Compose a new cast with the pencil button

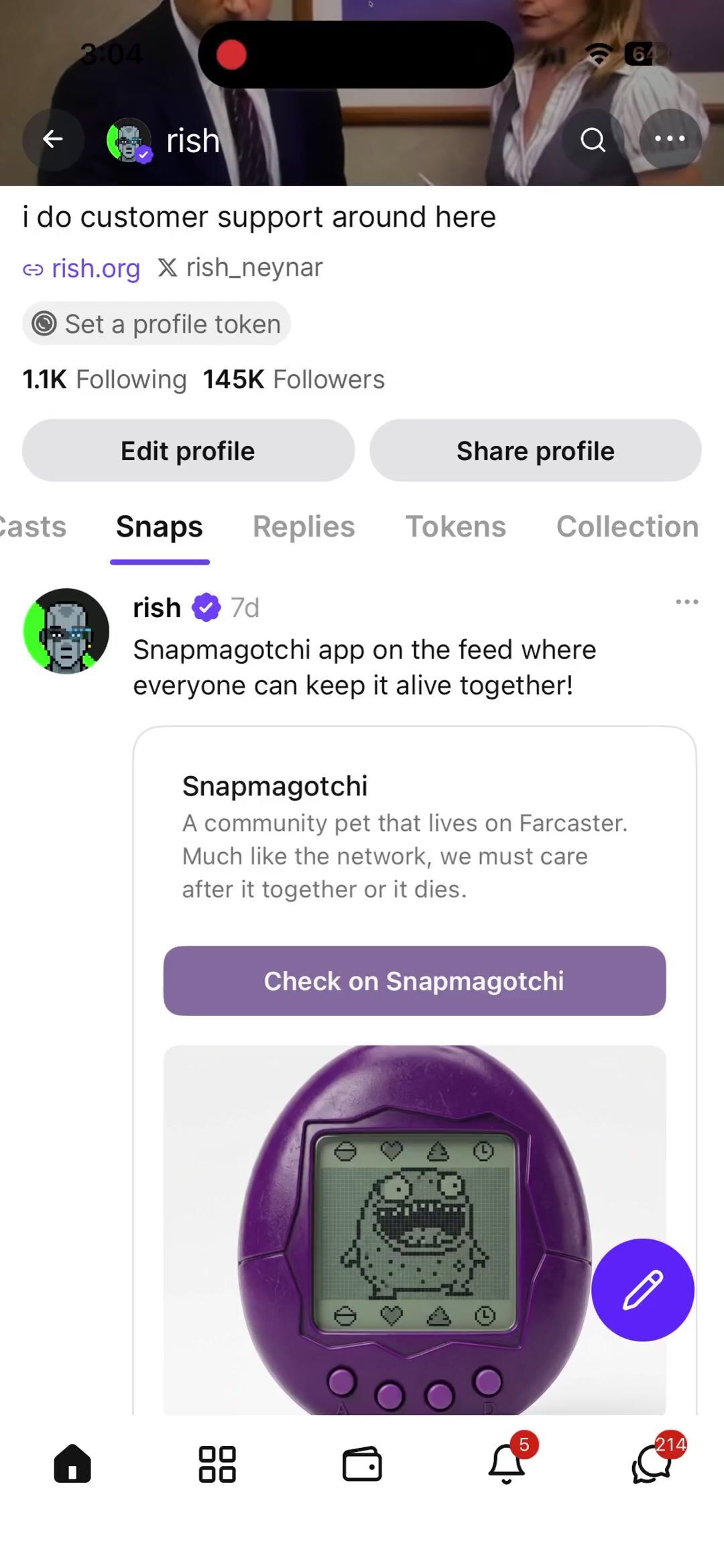pyautogui.click(x=642, y=1290)
